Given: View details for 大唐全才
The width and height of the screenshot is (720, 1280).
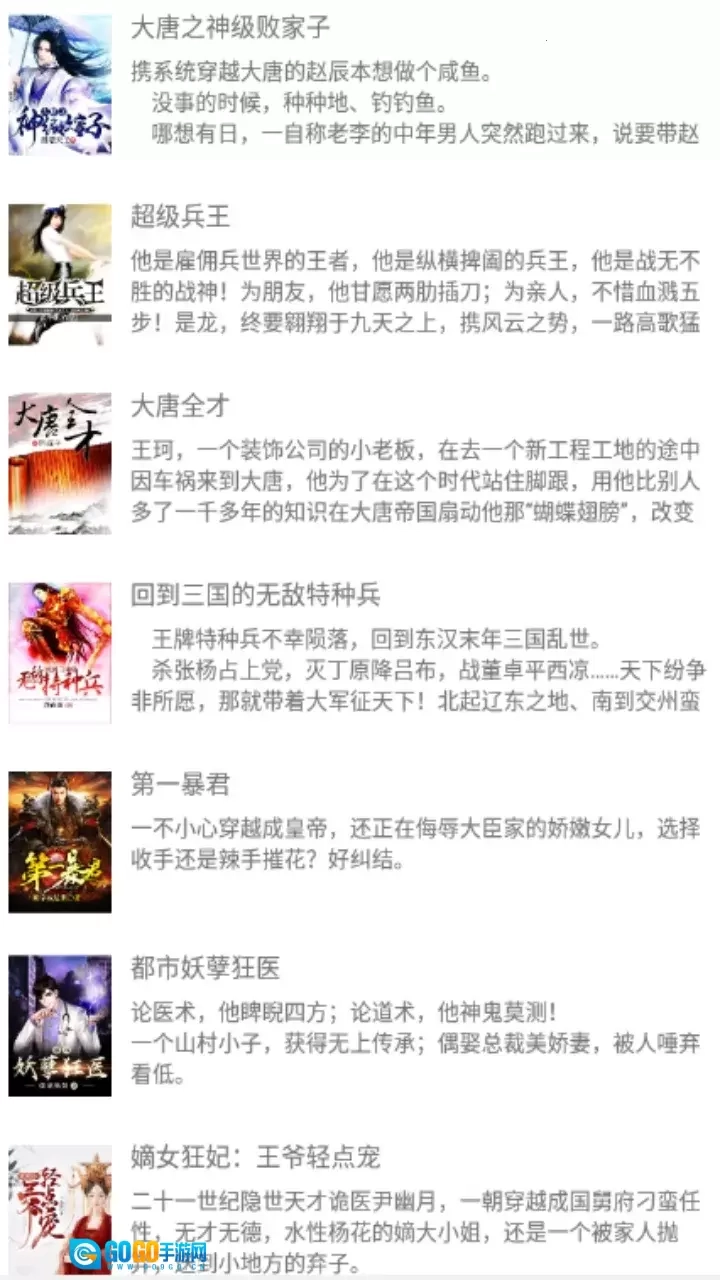Looking at the screenshot, I should pyautogui.click(x=180, y=405).
